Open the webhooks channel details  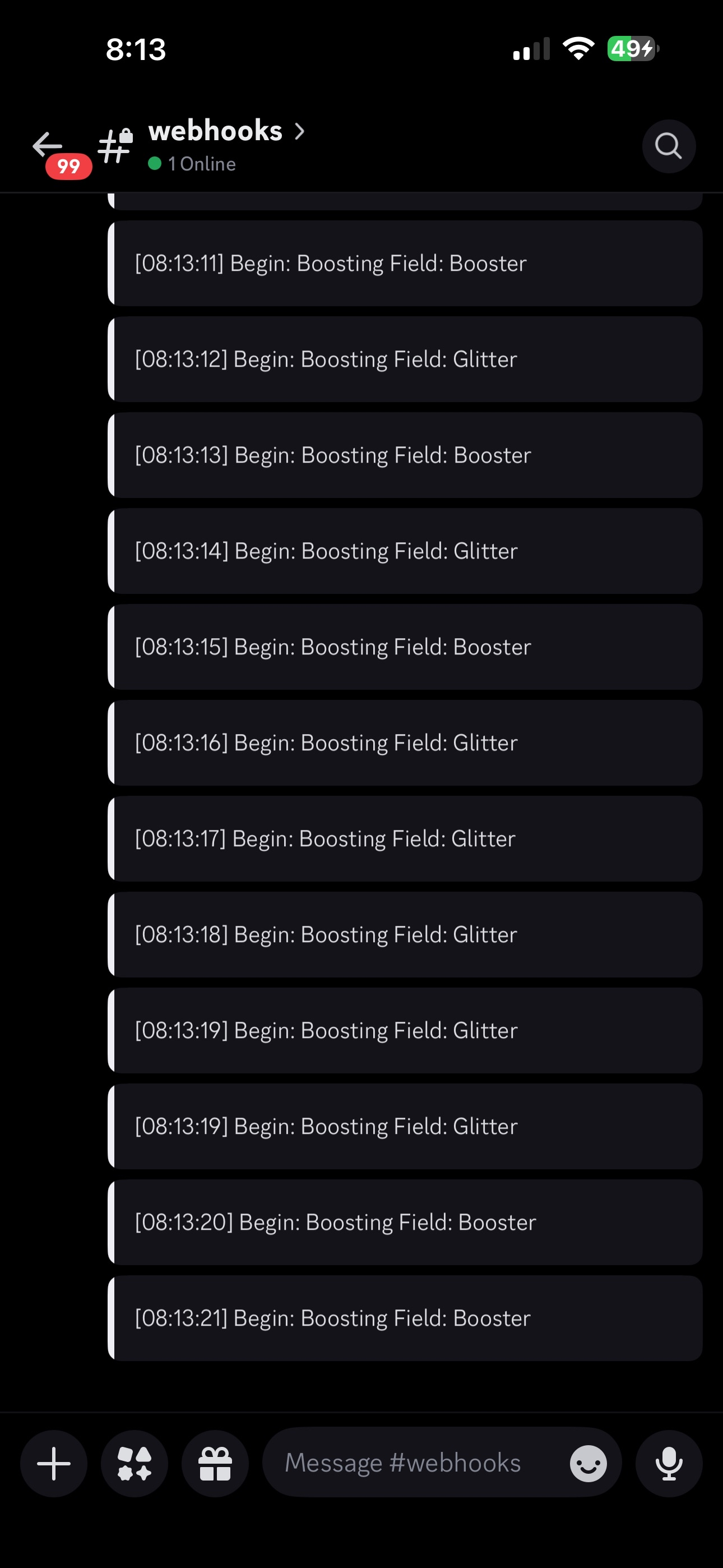click(x=226, y=131)
